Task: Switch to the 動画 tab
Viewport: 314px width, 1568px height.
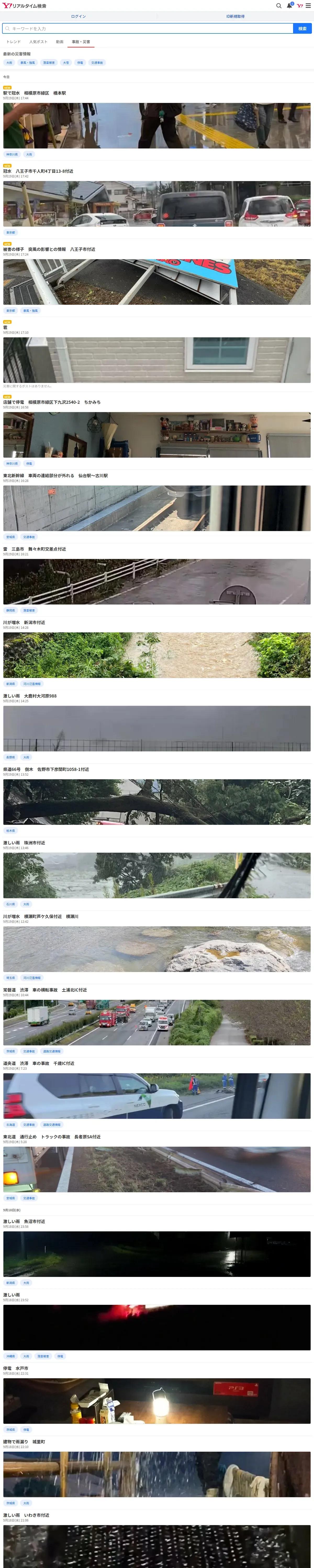Action: pyautogui.click(x=60, y=42)
